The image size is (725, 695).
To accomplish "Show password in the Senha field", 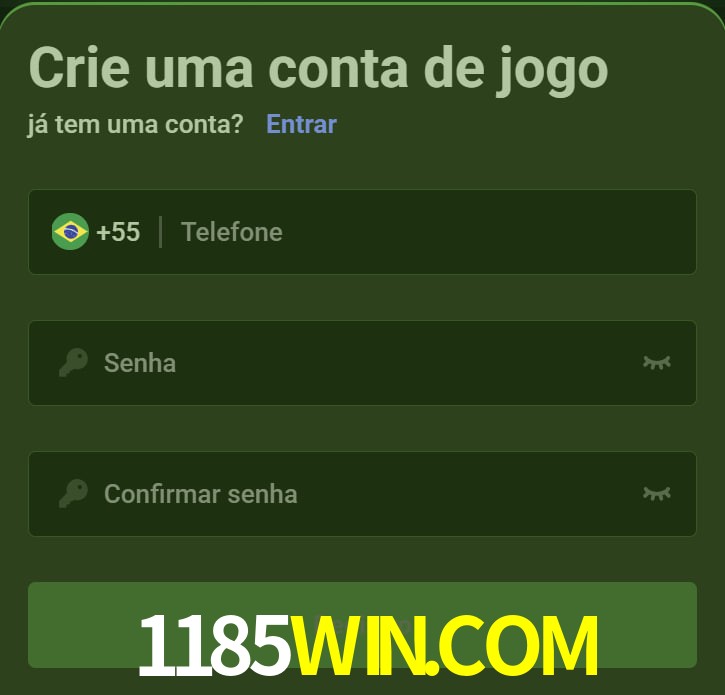I will [x=656, y=362].
